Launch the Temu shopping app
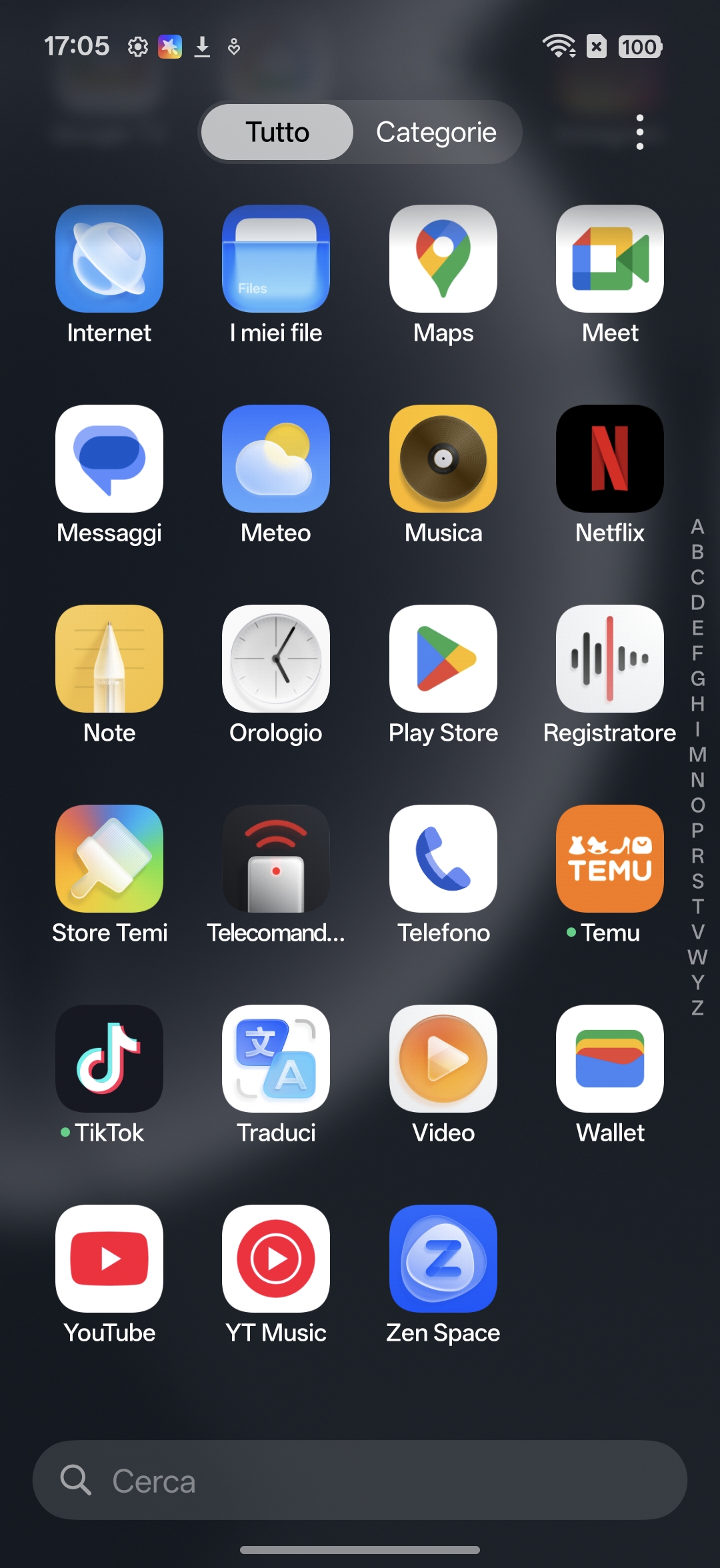 coord(610,859)
